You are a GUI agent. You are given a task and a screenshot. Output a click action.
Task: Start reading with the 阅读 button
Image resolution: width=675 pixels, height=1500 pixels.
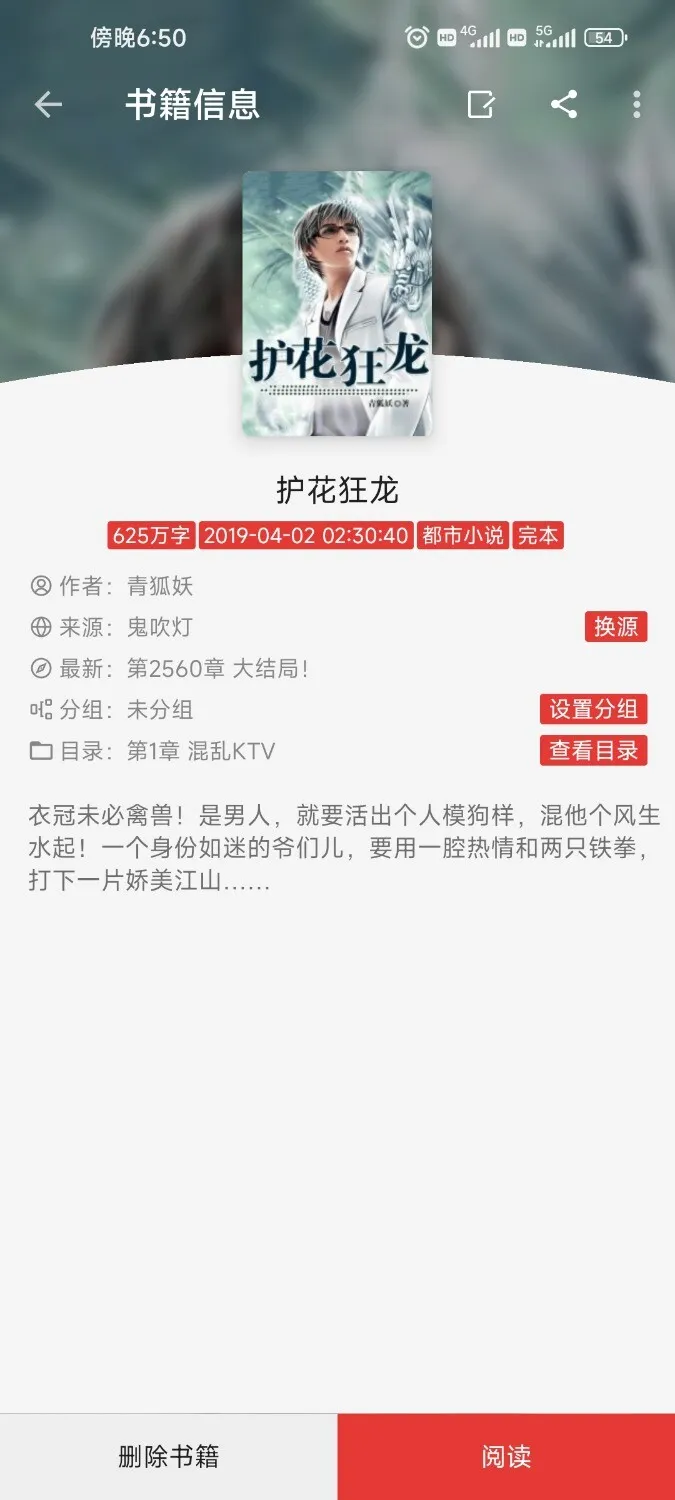506,1457
